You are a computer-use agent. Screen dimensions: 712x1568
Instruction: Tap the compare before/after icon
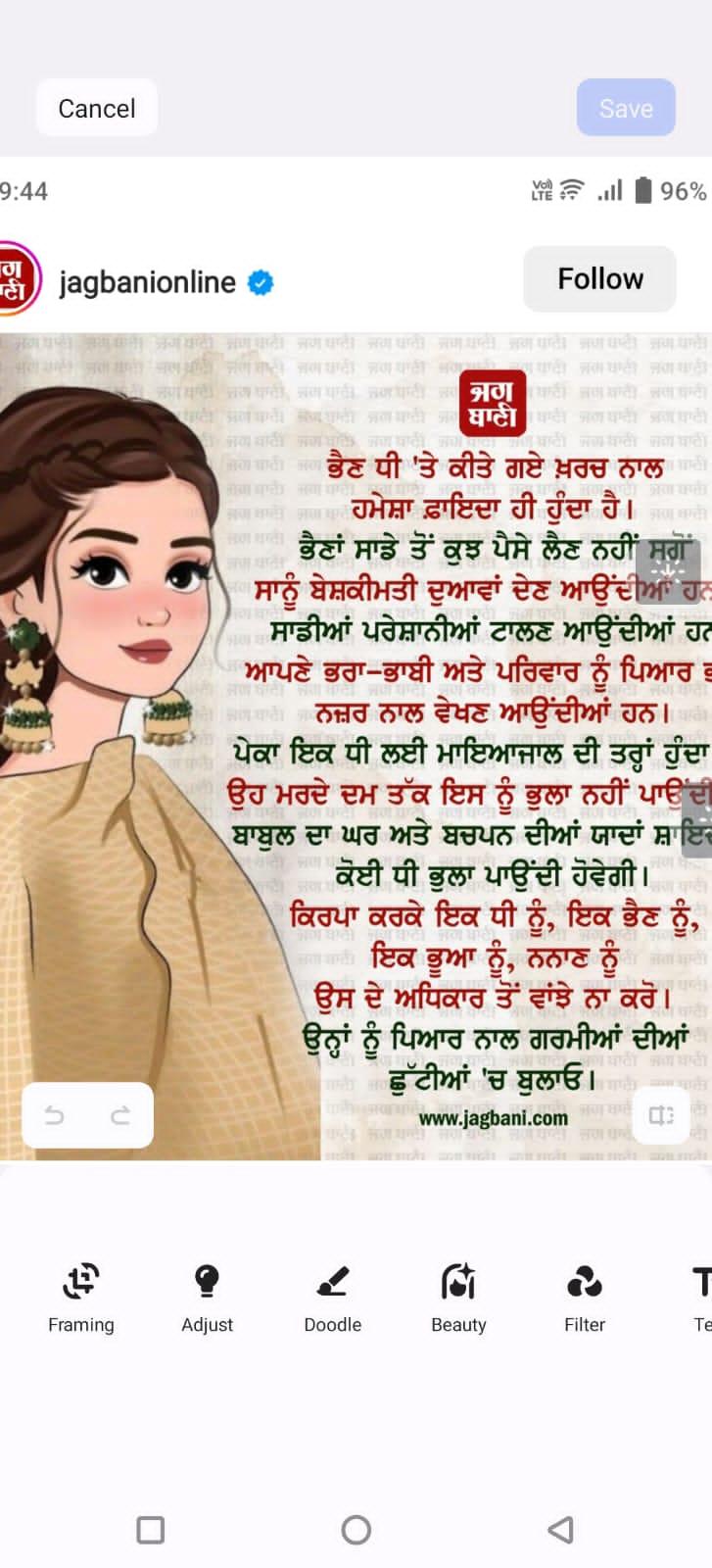coord(662,1114)
